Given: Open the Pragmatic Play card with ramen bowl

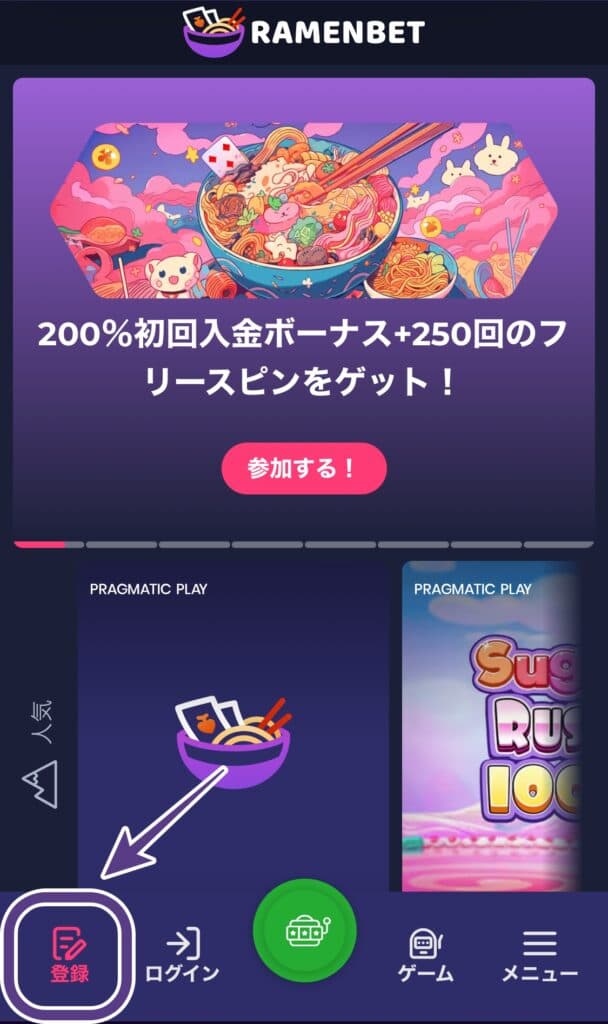Looking at the screenshot, I should tap(232, 725).
